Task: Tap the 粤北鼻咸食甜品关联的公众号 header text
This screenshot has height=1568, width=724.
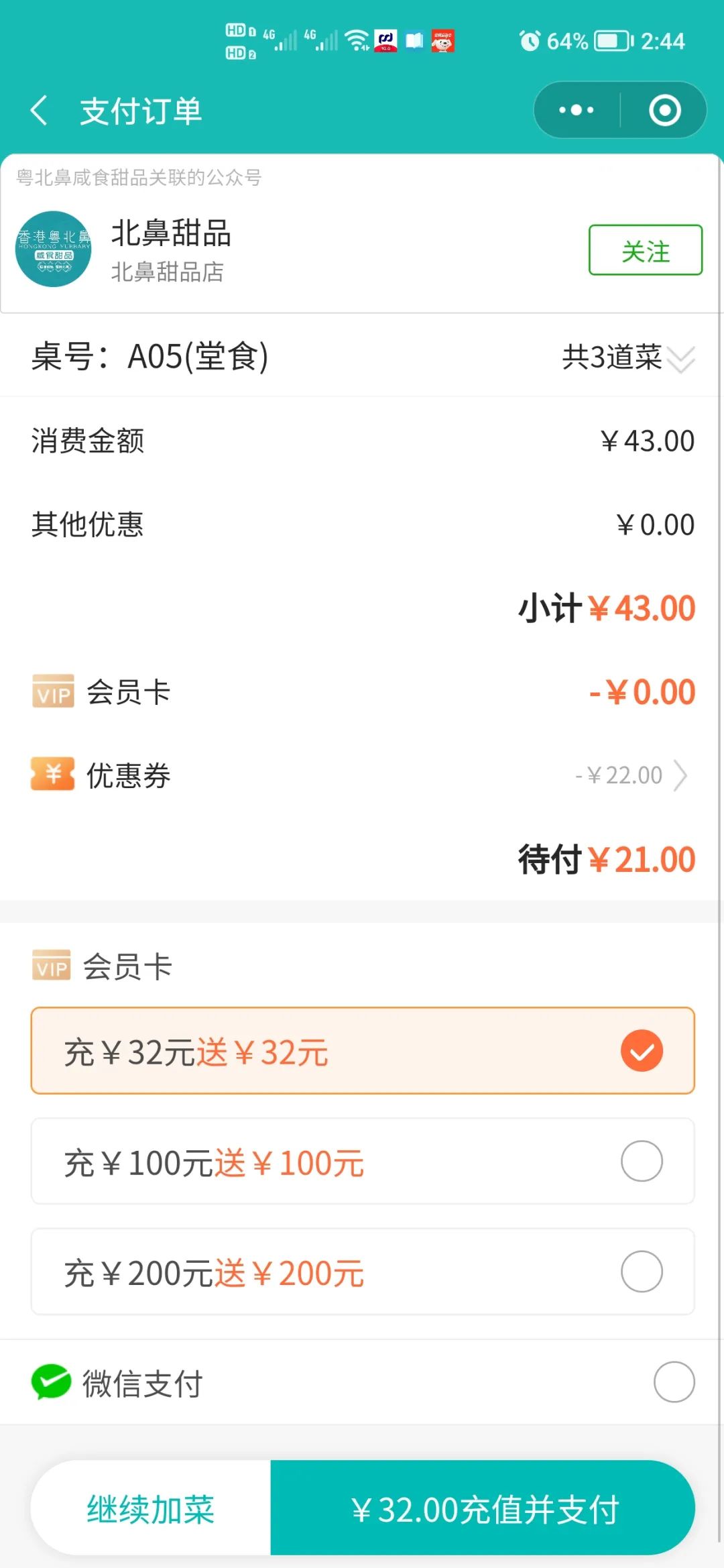Action: (x=137, y=178)
